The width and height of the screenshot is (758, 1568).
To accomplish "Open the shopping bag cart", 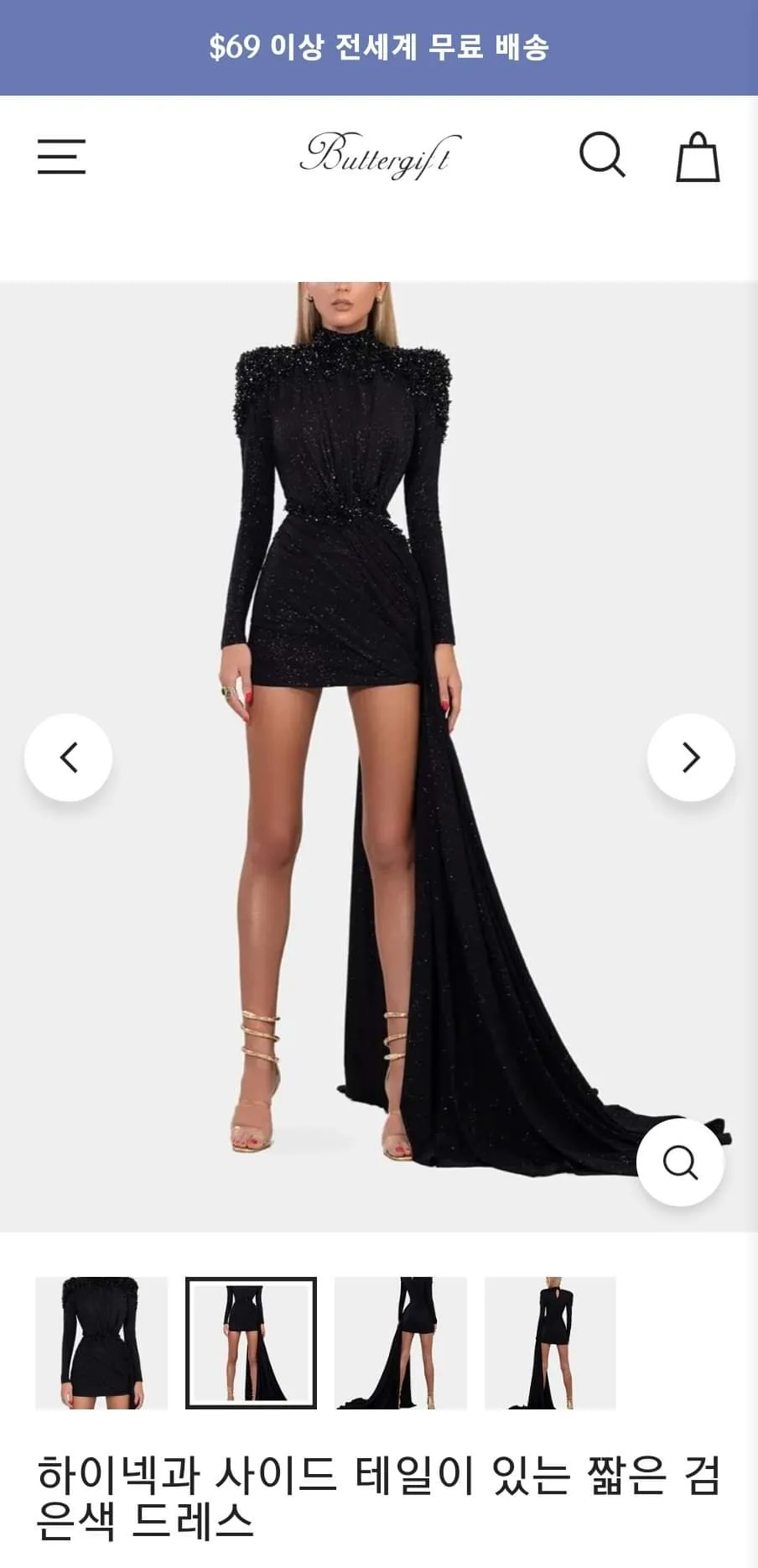I will (x=698, y=157).
